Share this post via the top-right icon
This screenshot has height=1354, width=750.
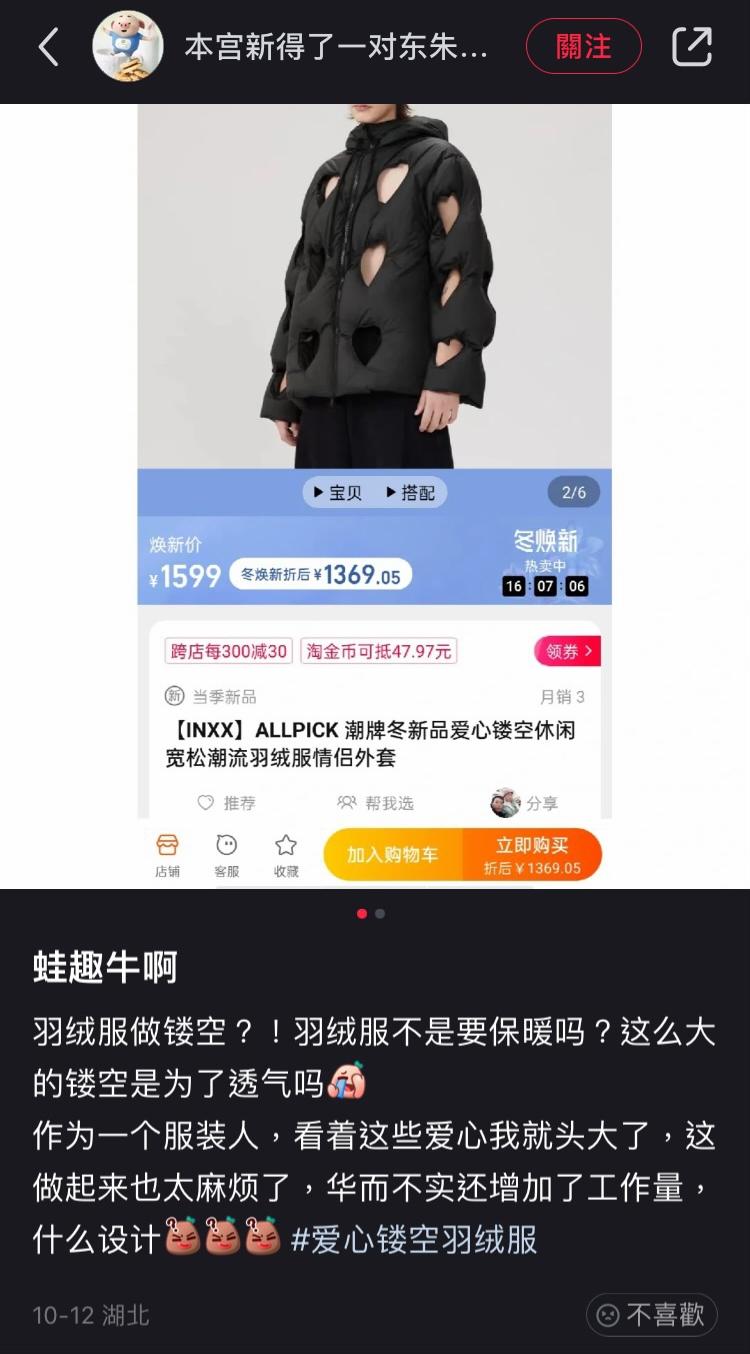692,47
